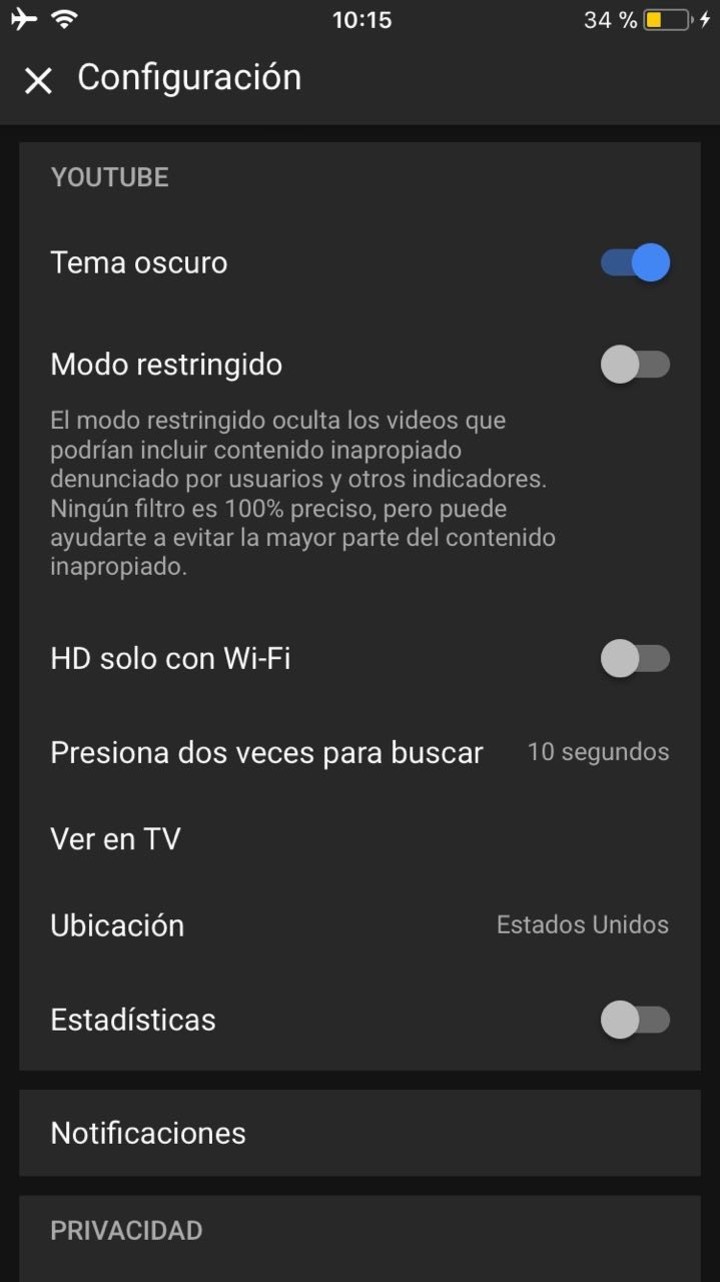Close the Configuración screen
The width and height of the screenshot is (720, 1282).
click(x=38, y=80)
